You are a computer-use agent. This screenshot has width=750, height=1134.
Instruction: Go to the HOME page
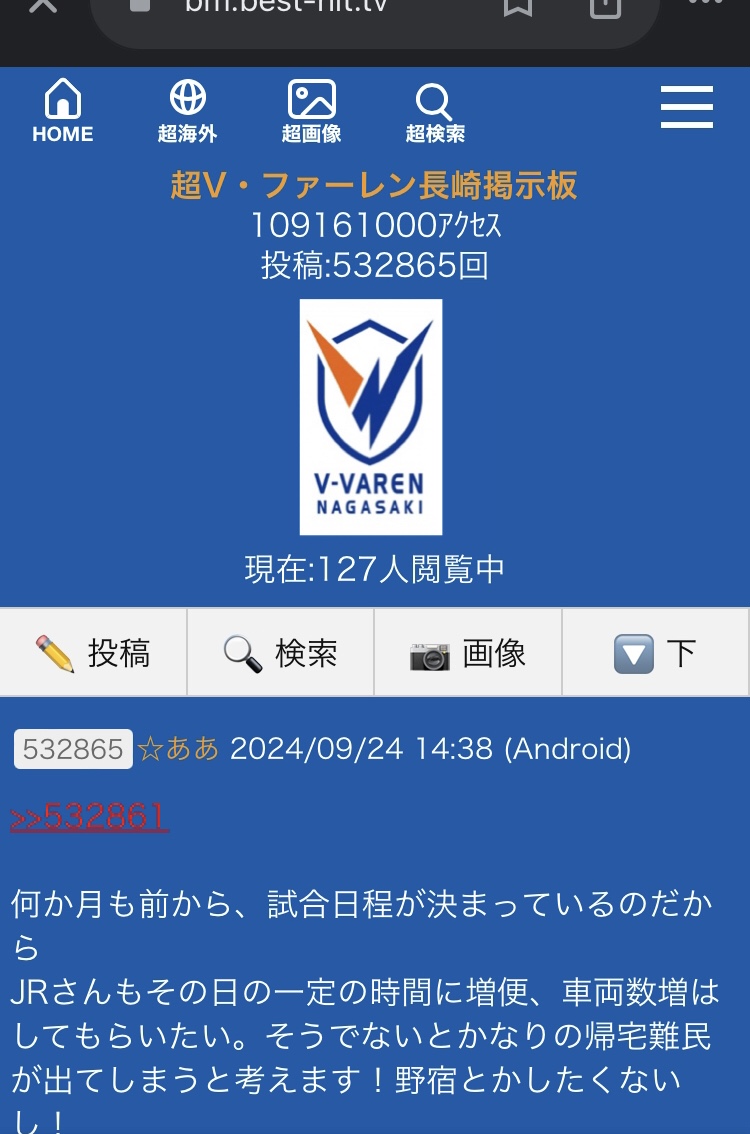click(62, 112)
